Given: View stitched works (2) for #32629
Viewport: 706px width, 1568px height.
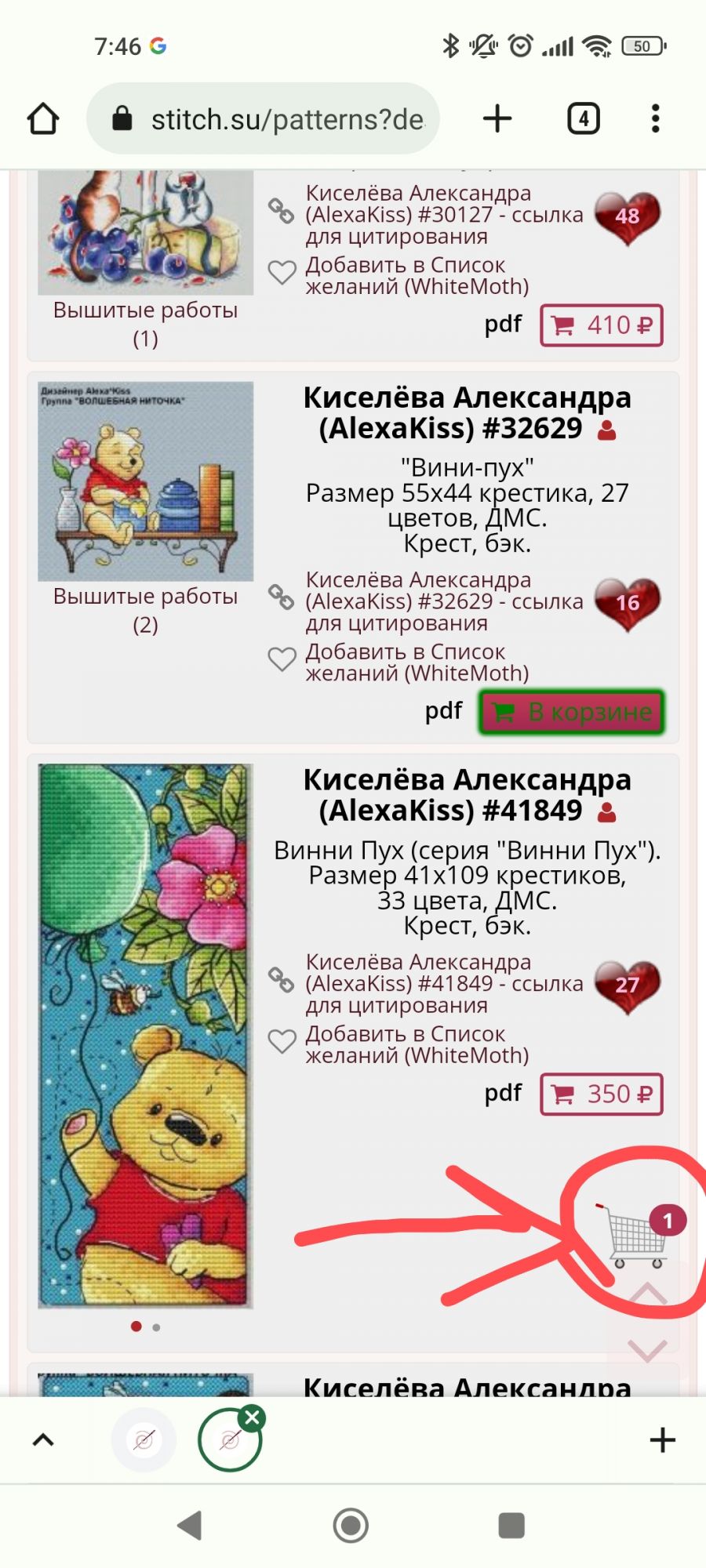Looking at the screenshot, I should pos(146,610).
